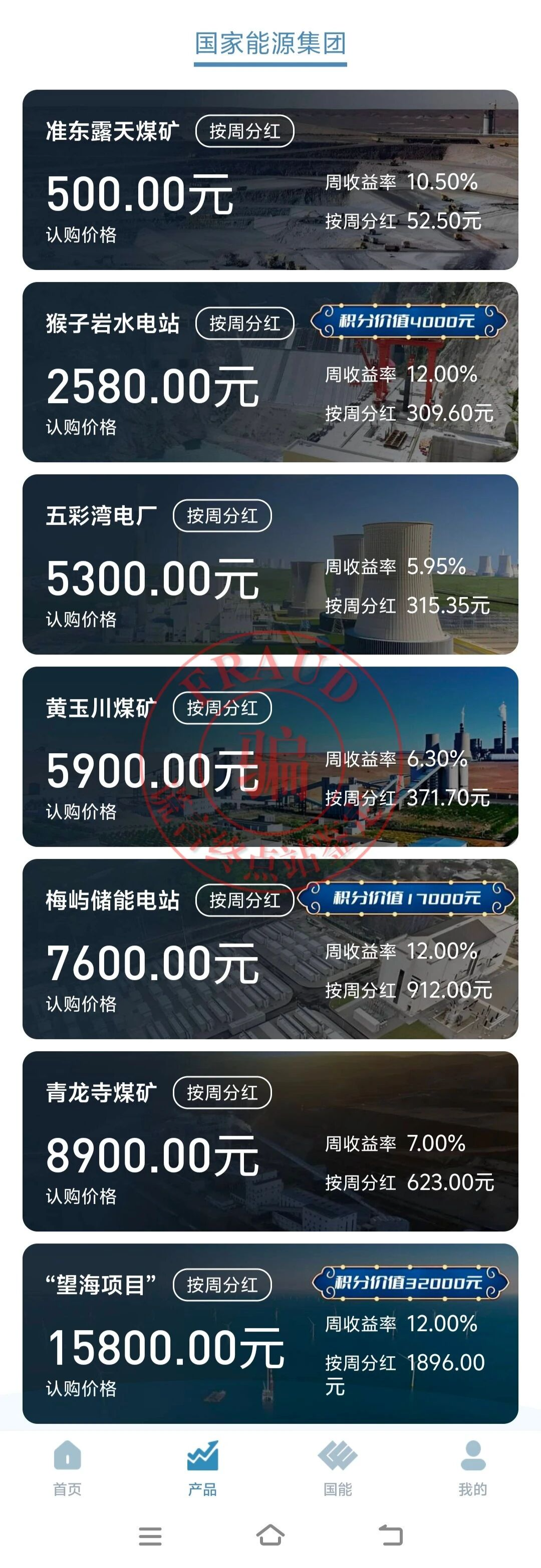541x1568 pixels.
Task: Click the 按周分红 tag on 准东露天煤矿
Action: (x=246, y=131)
